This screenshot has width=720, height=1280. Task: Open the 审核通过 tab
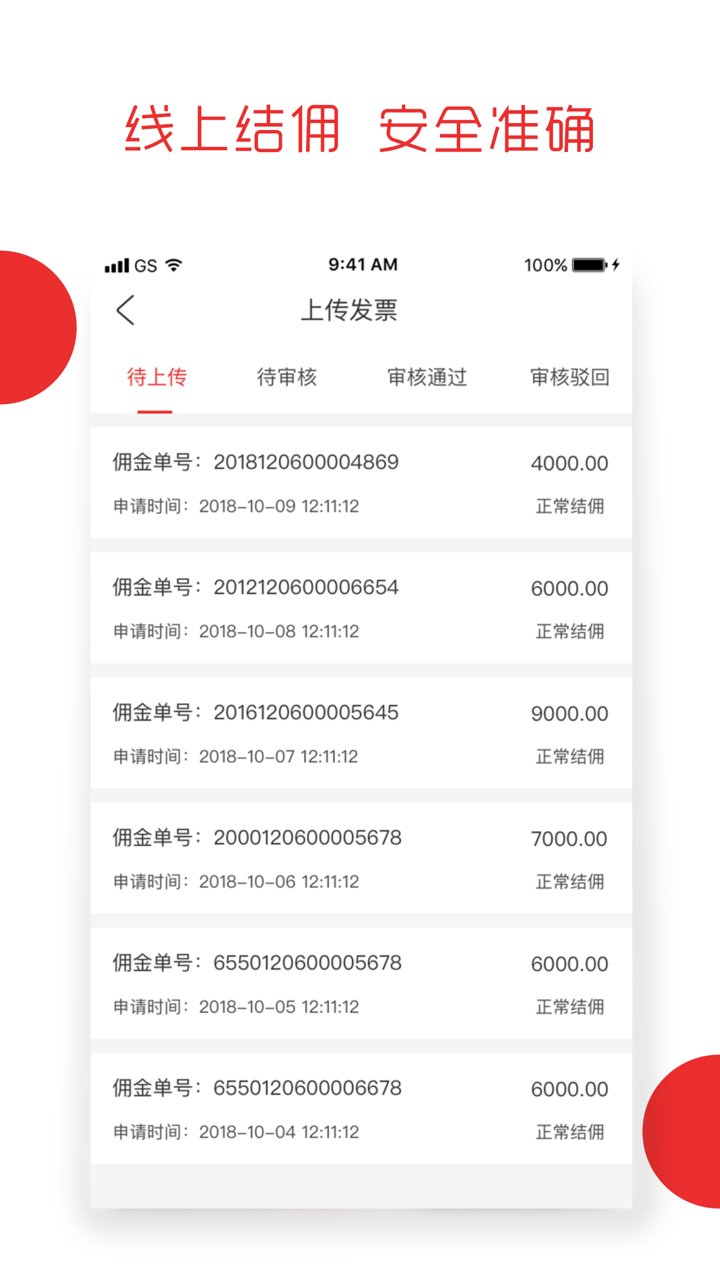point(426,378)
